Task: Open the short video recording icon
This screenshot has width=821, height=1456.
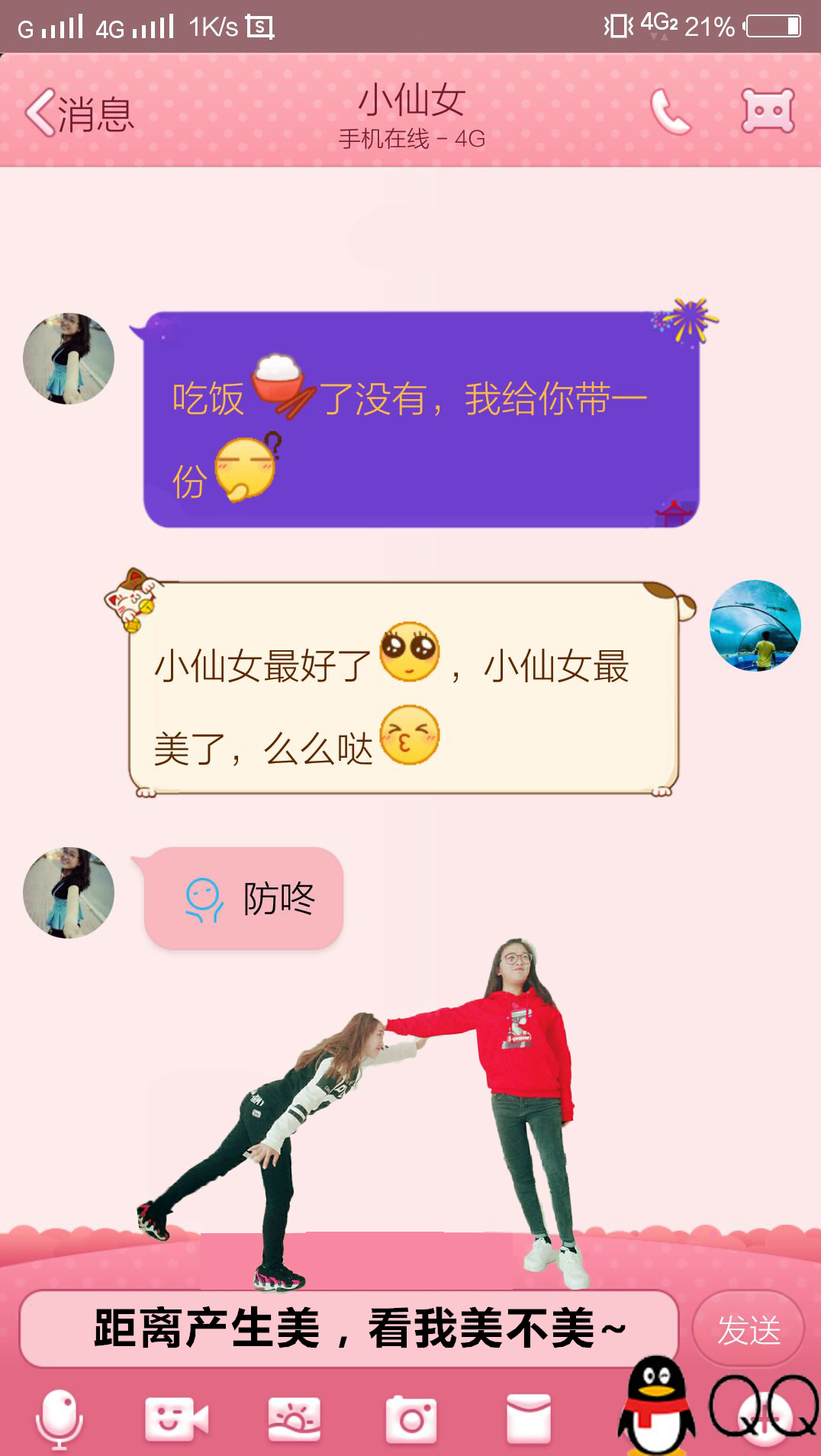Action: tap(176, 1419)
